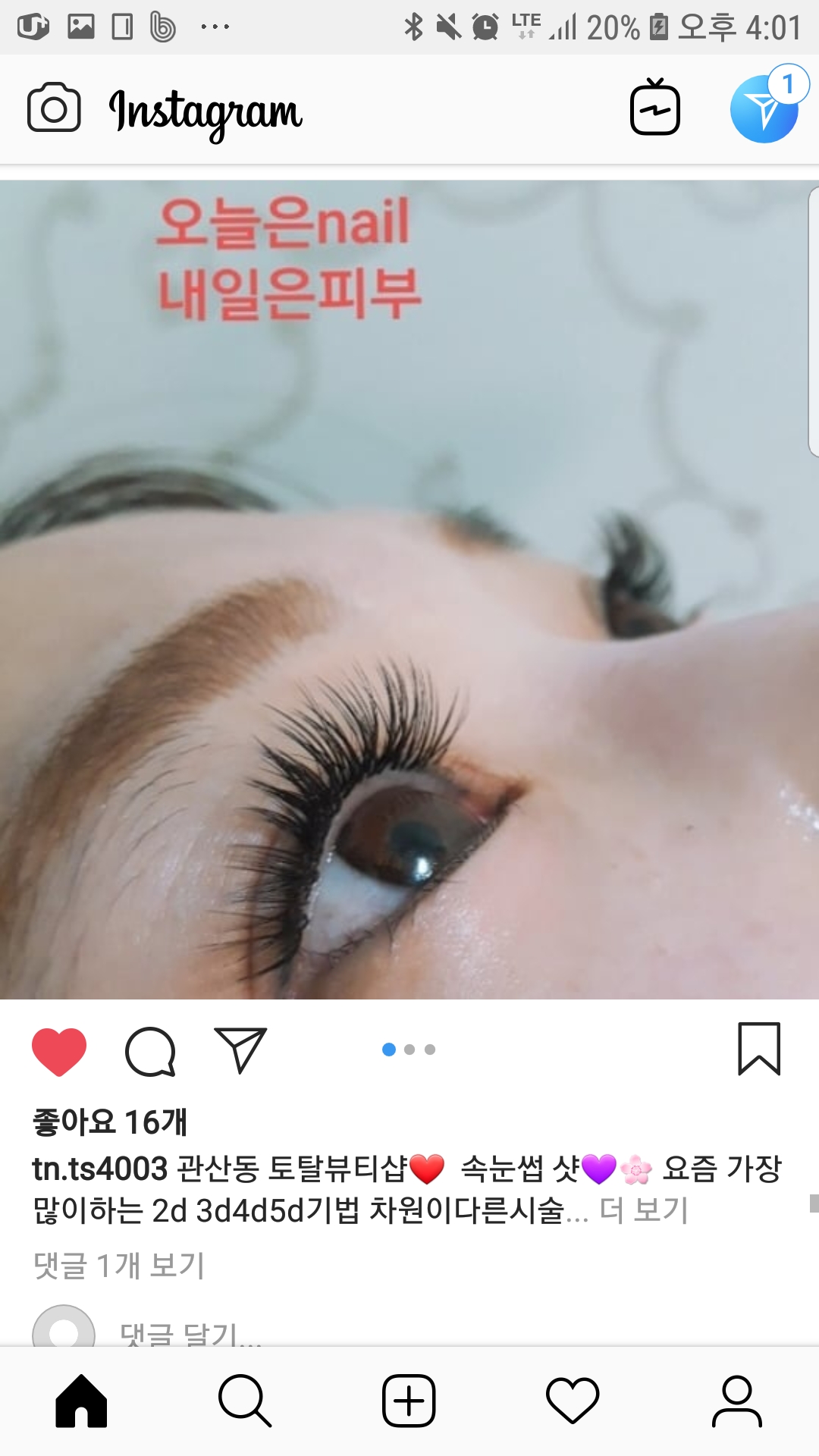Viewport: 819px width, 1456px height.
Task: Go to the Home tab
Action: [81, 1401]
